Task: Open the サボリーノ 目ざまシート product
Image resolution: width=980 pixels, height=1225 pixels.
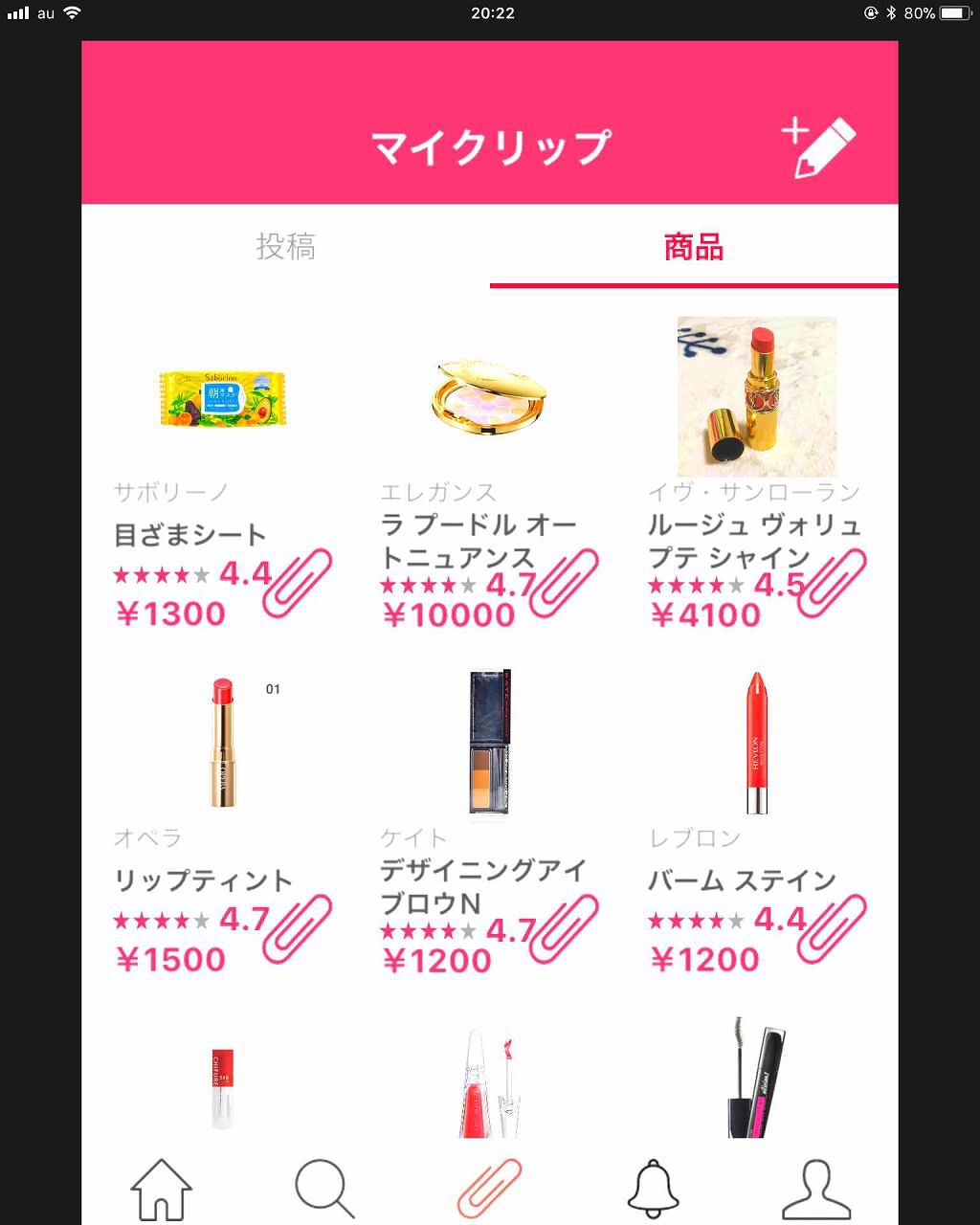Action: click(x=223, y=398)
